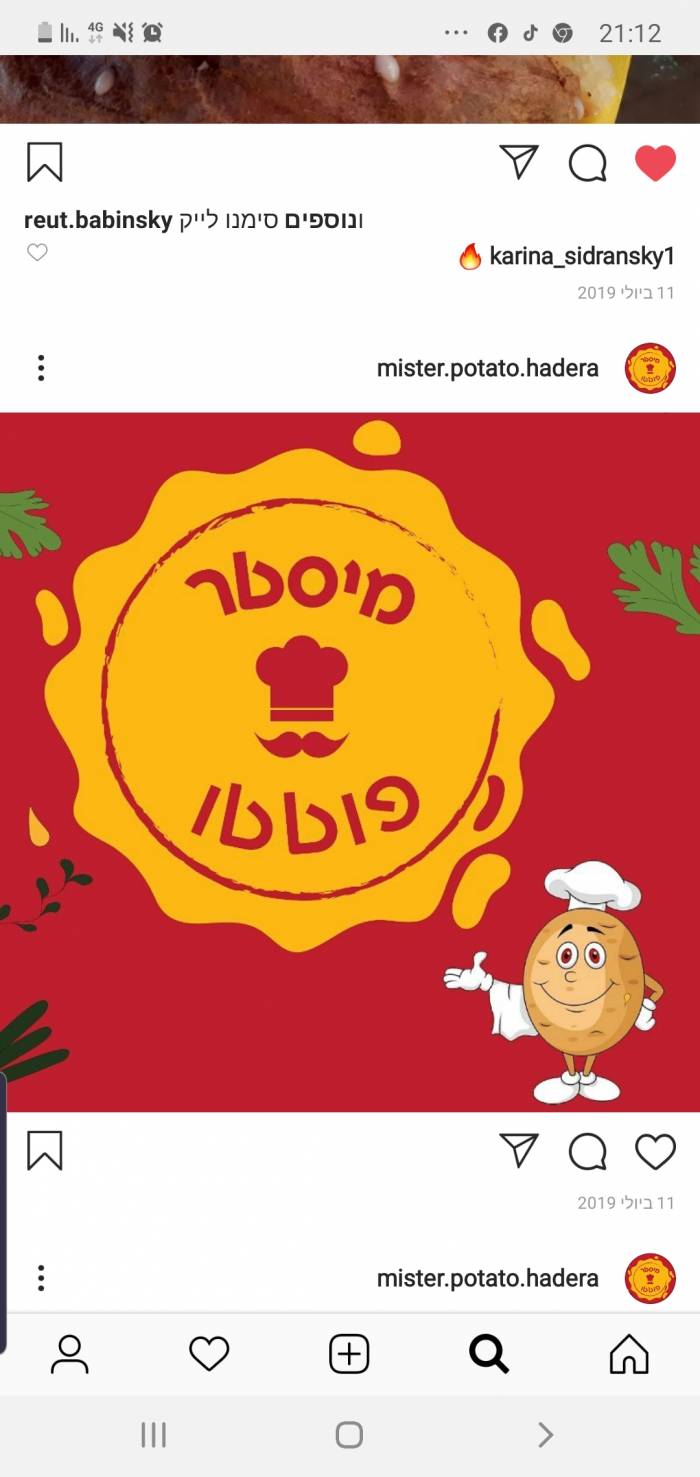Image resolution: width=700 pixels, height=1477 pixels.
Task: Switch to the Profile tab
Action: [x=69, y=1355]
